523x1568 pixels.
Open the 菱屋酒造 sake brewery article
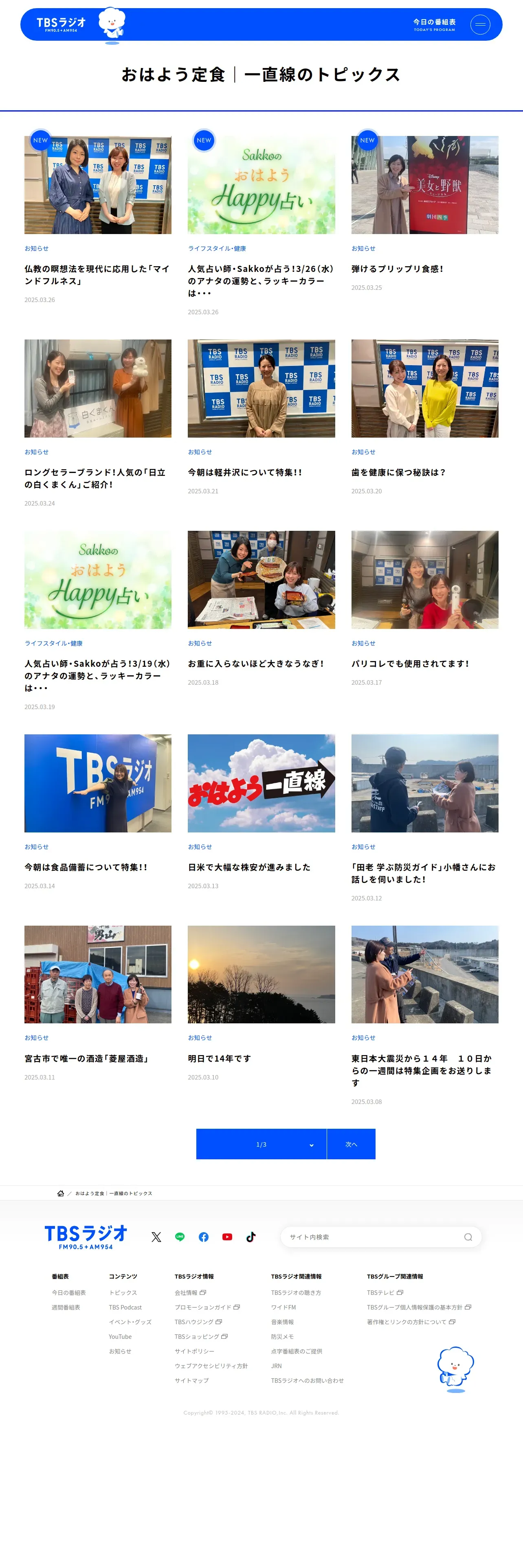pyautogui.click(x=87, y=1058)
